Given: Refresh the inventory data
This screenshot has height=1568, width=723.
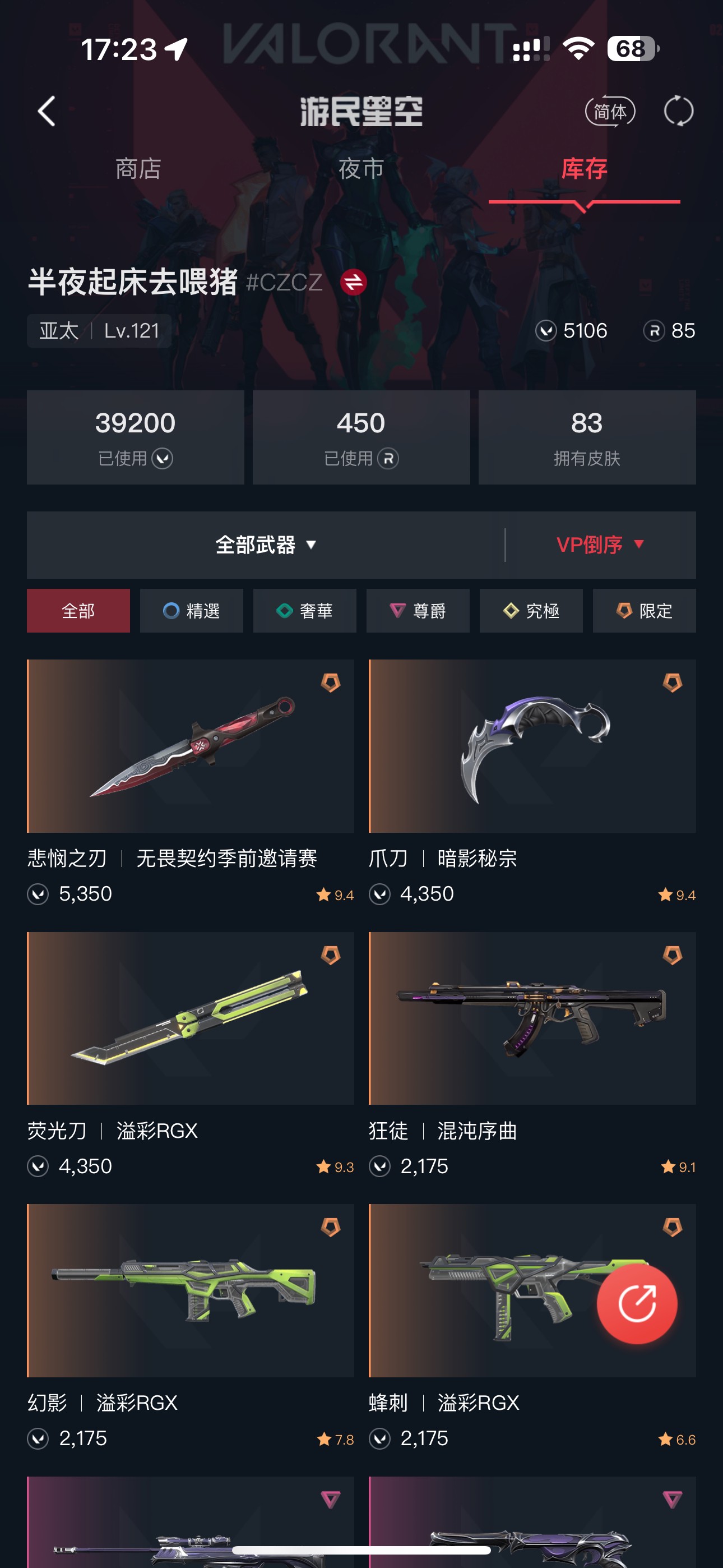Looking at the screenshot, I should (678, 112).
